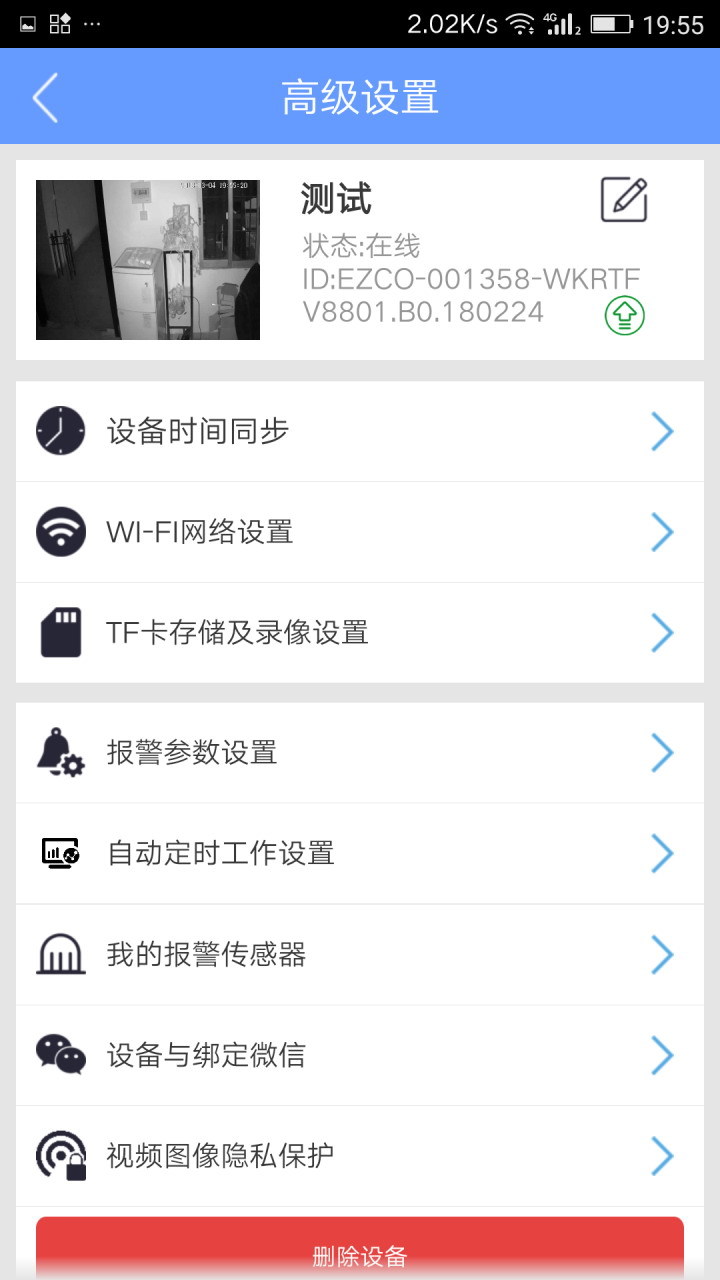Open 自动定时工作设置
The height and width of the screenshot is (1280, 720).
(360, 854)
